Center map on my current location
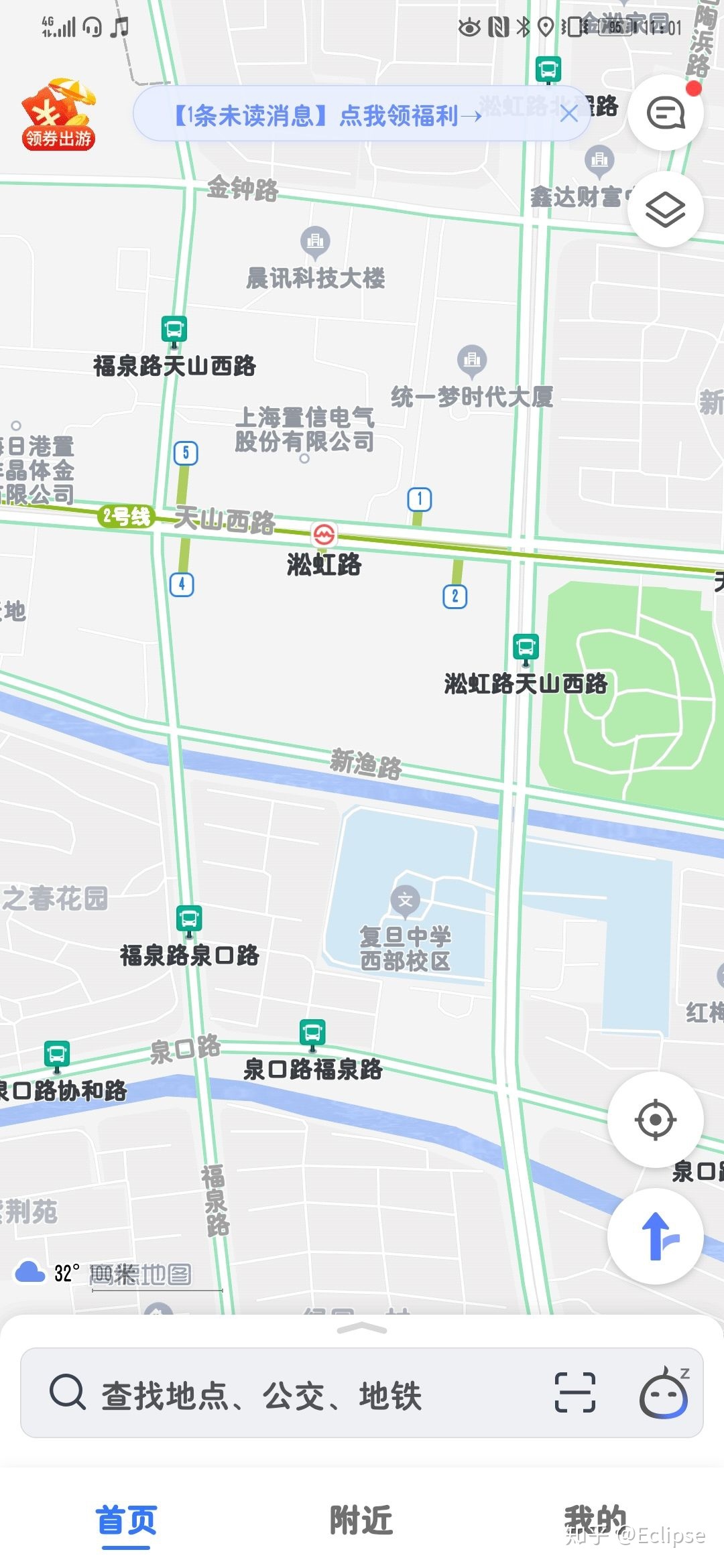724x1568 pixels. (x=655, y=1119)
